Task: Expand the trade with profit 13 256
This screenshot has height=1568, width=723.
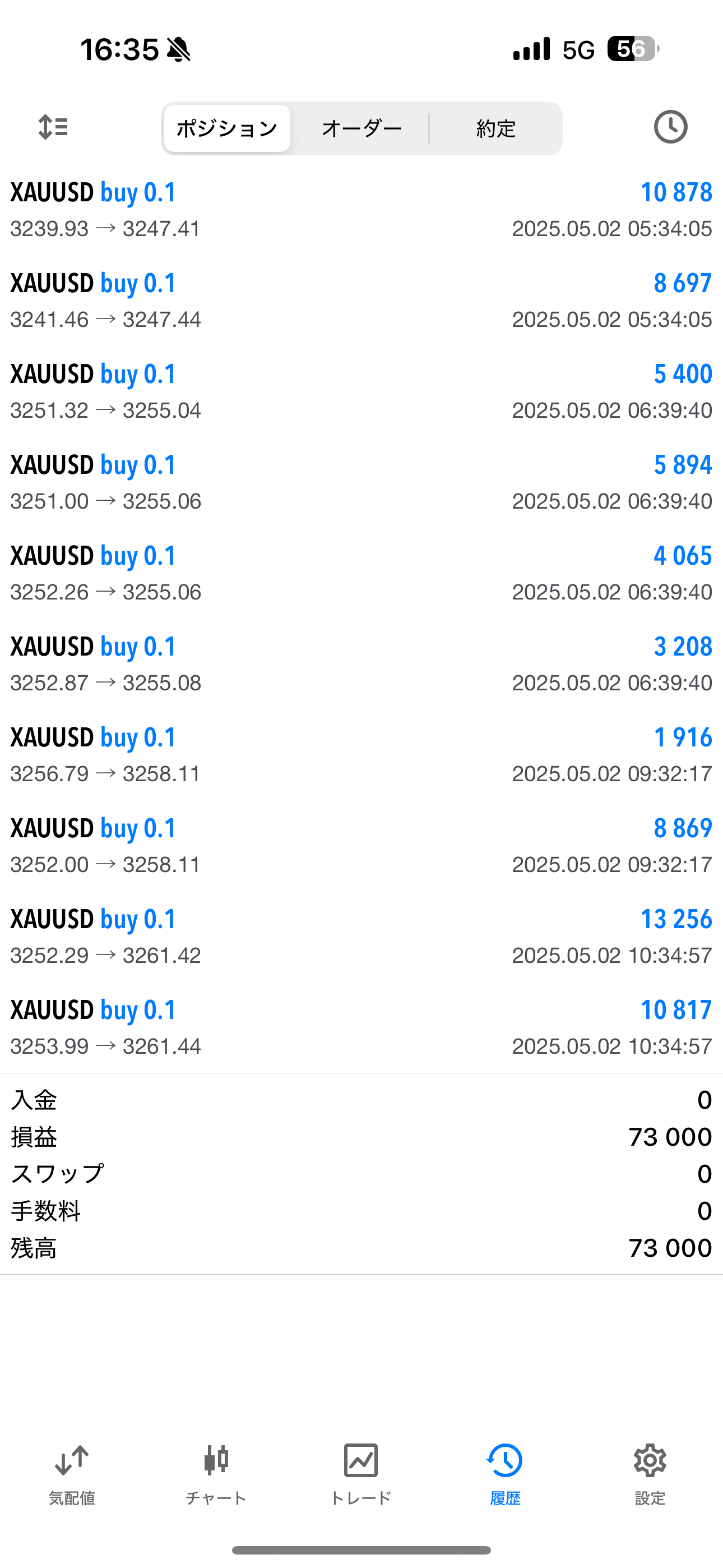Action: tap(361, 937)
